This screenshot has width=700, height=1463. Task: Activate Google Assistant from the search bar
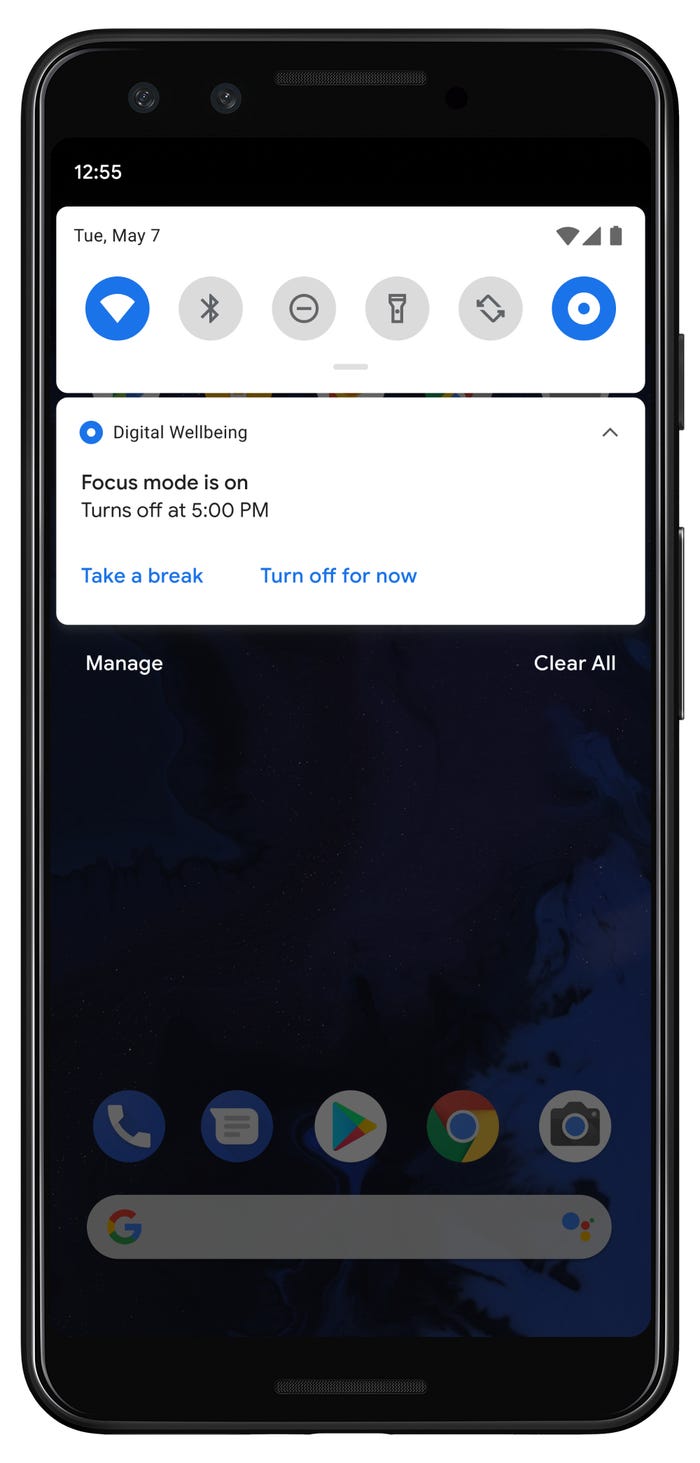point(577,1226)
